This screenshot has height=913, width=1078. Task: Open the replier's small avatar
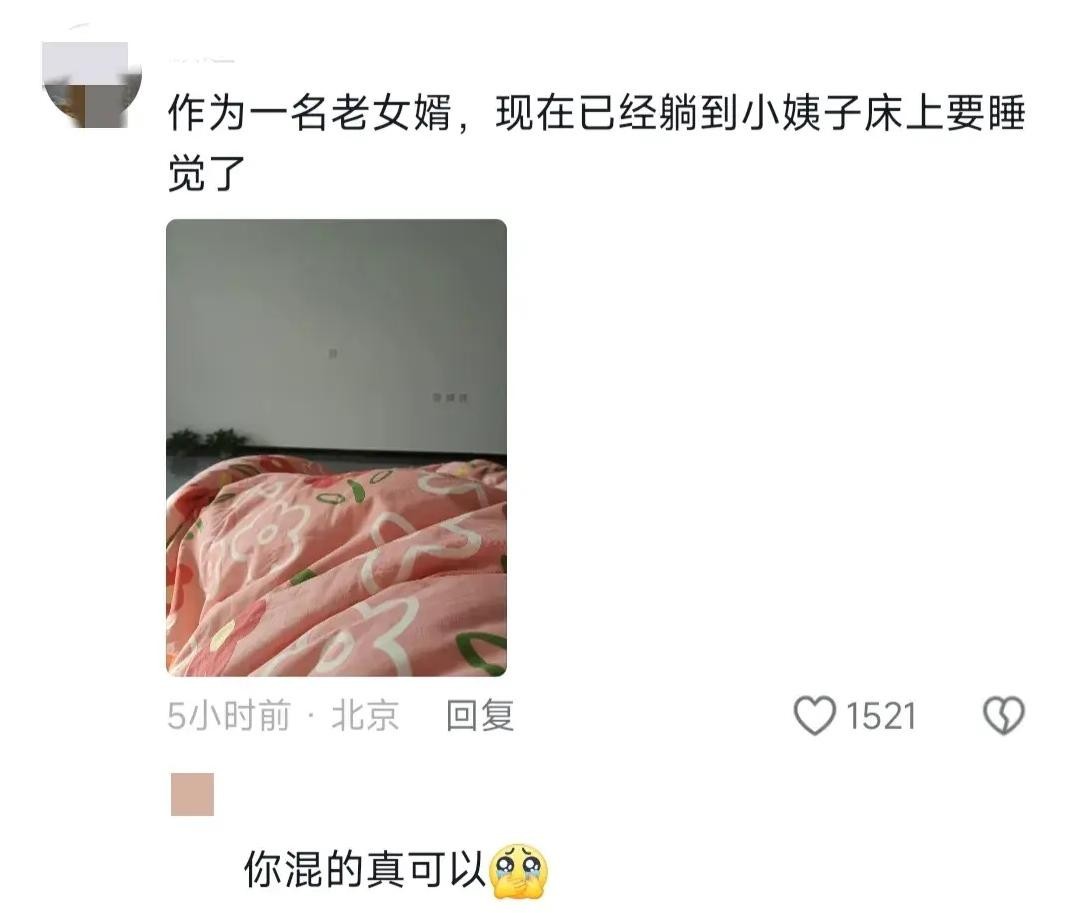[192, 794]
